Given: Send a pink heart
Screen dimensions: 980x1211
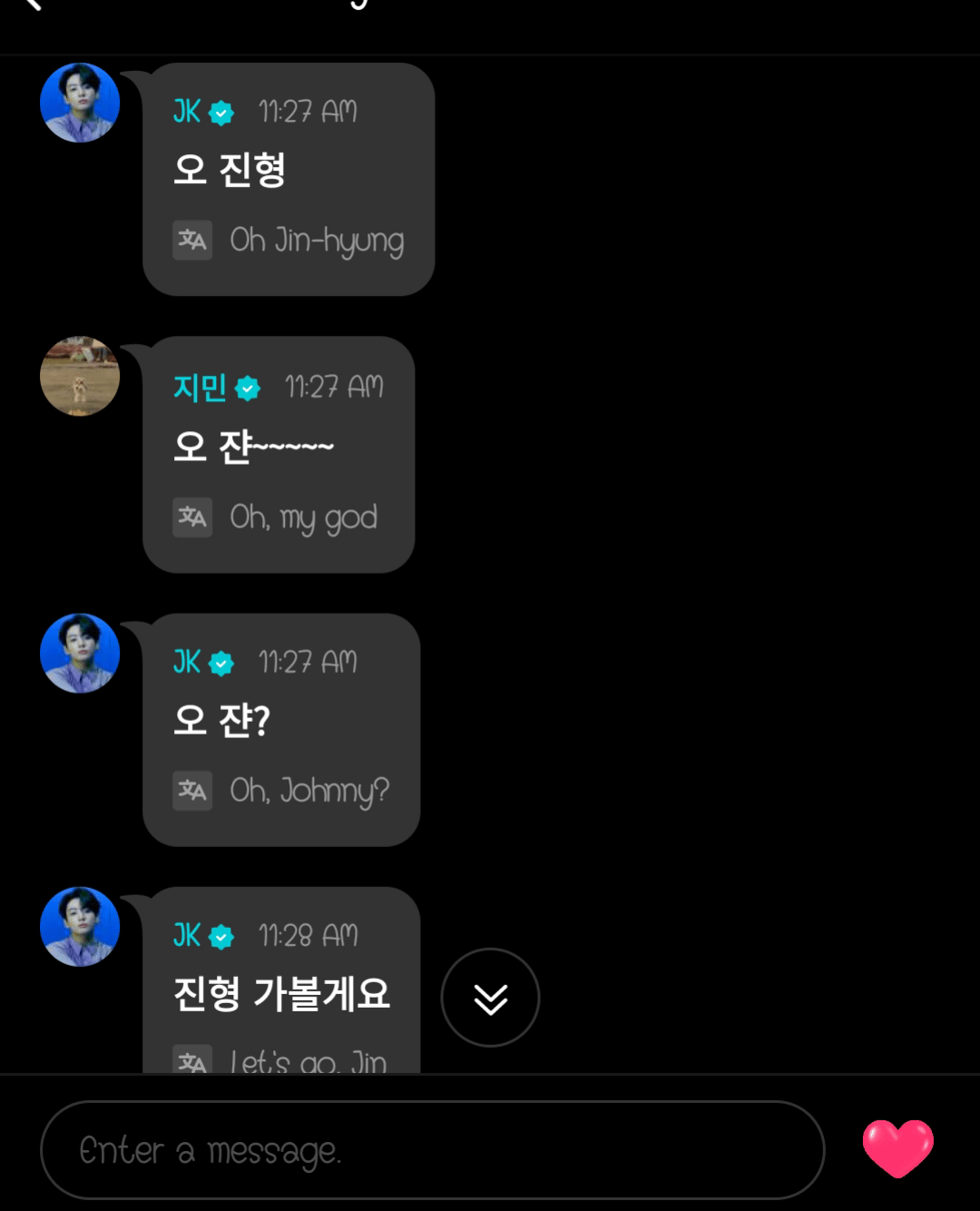Looking at the screenshot, I should click(897, 1148).
